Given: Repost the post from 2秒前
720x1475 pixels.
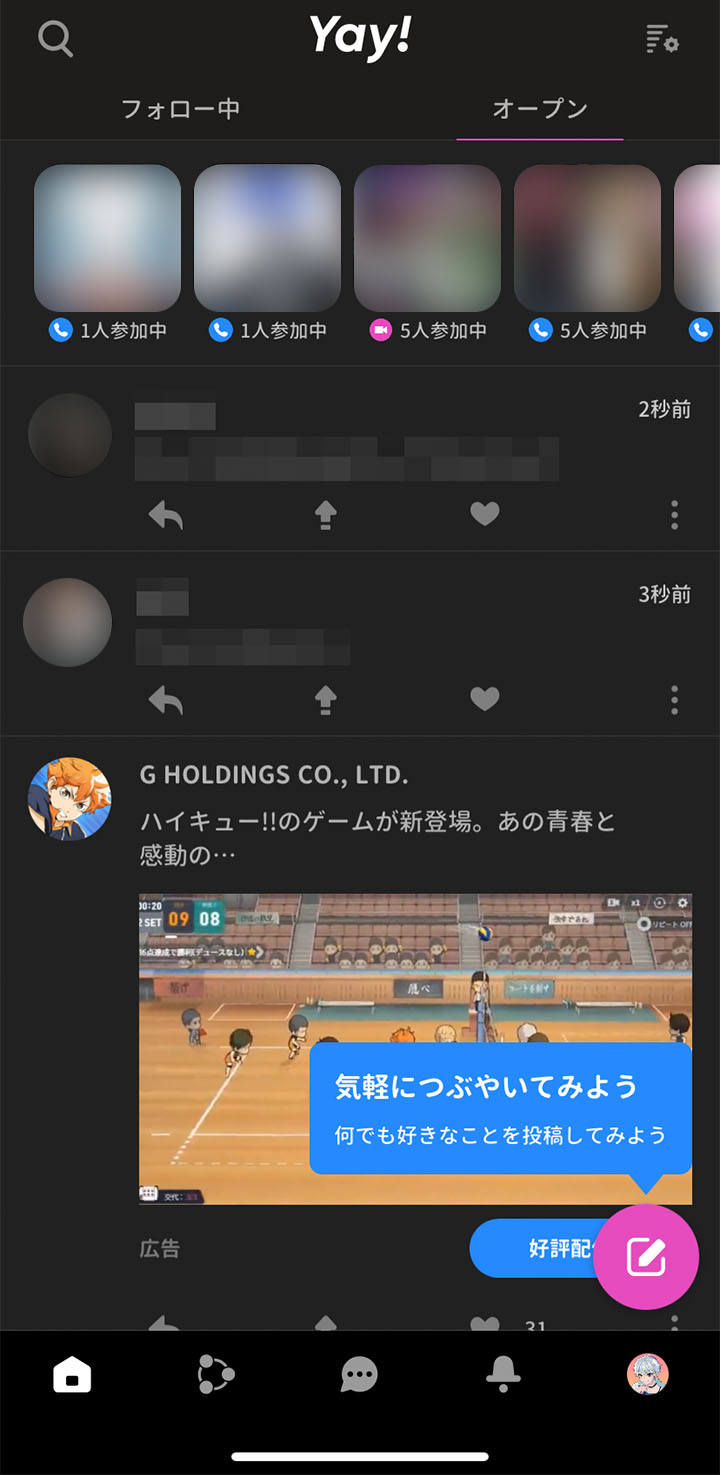Looking at the screenshot, I should (x=325, y=514).
